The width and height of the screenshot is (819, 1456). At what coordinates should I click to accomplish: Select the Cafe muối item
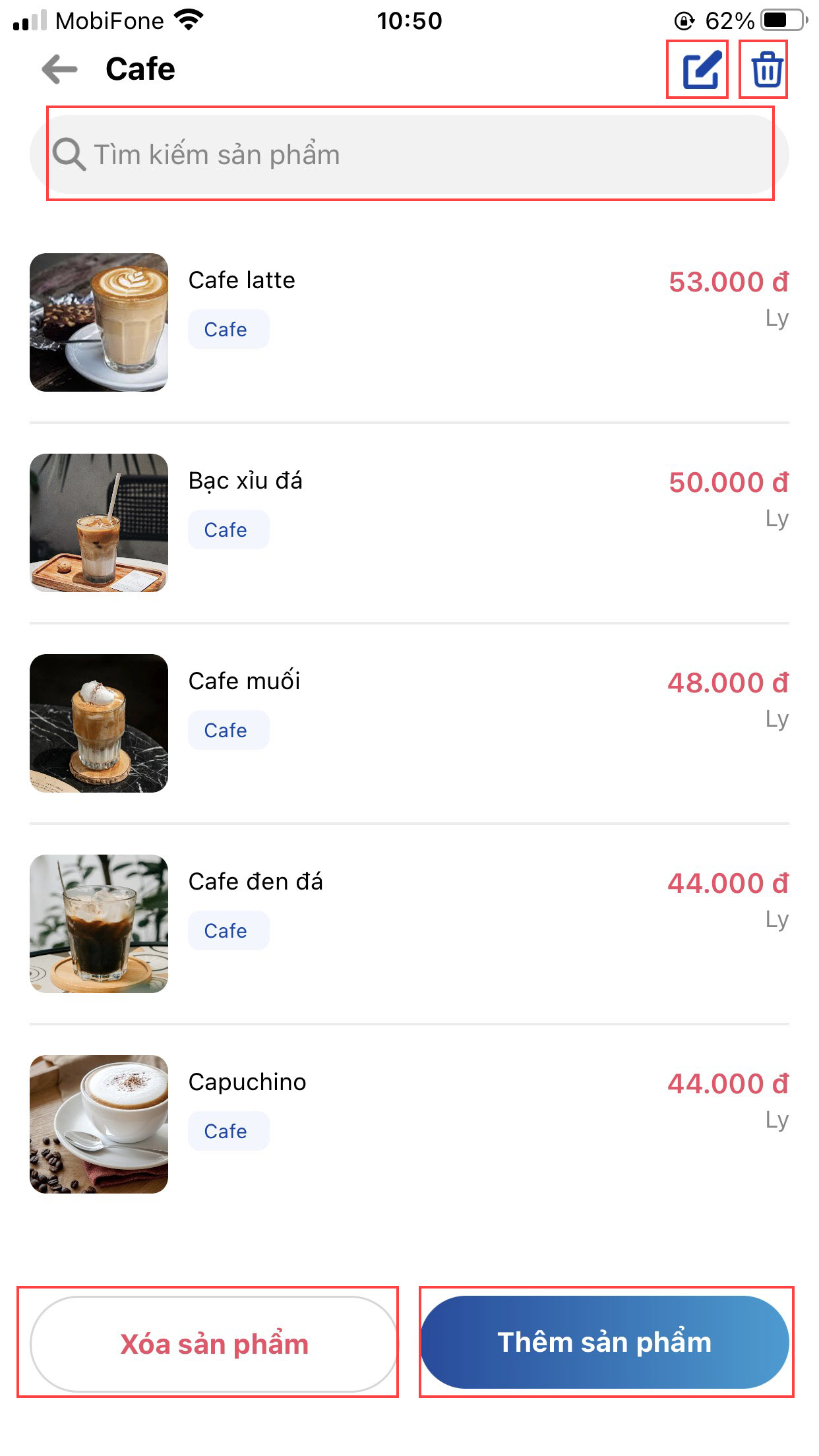(244, 681)
